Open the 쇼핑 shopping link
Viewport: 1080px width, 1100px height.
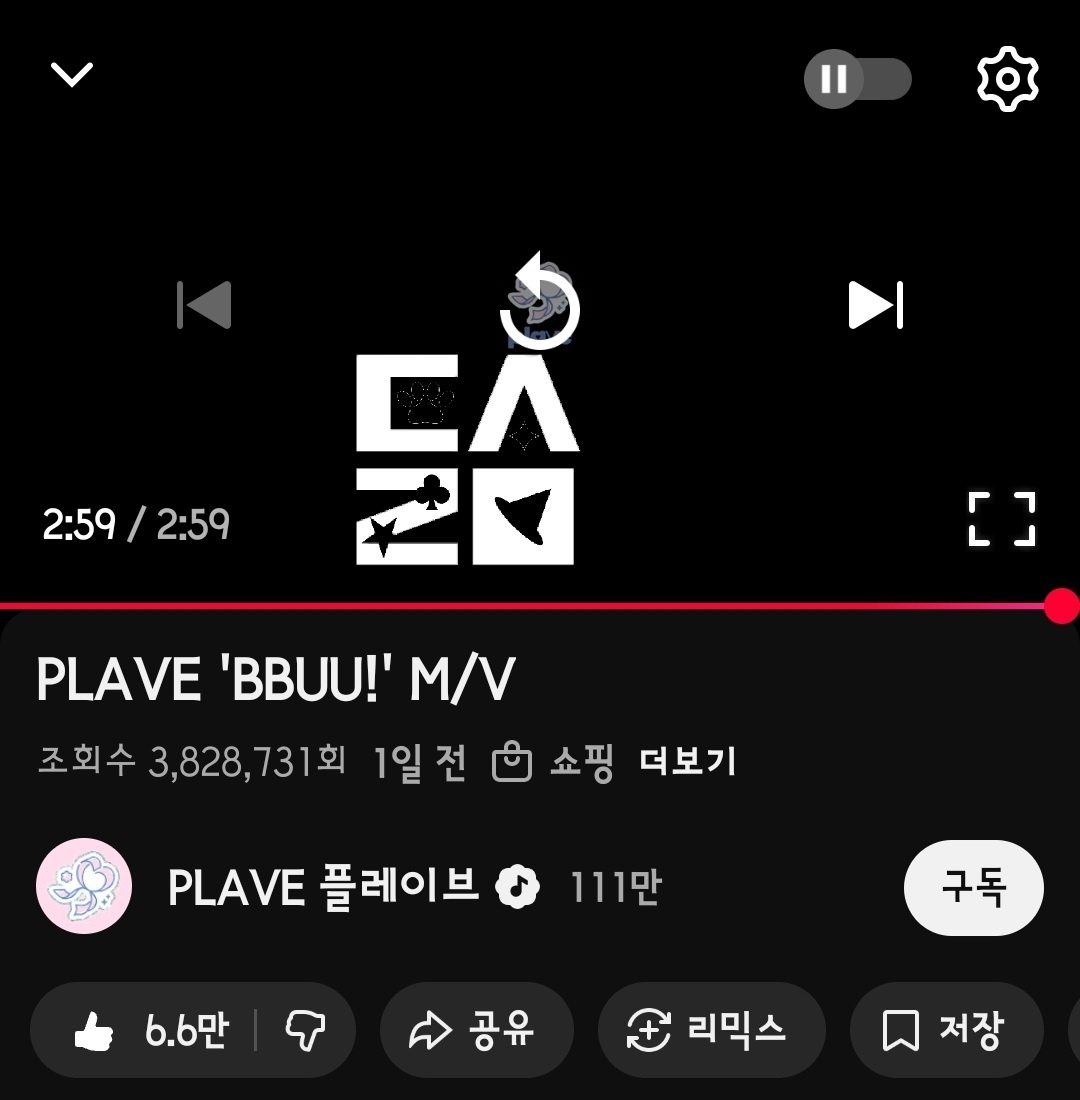coord(553,763)
